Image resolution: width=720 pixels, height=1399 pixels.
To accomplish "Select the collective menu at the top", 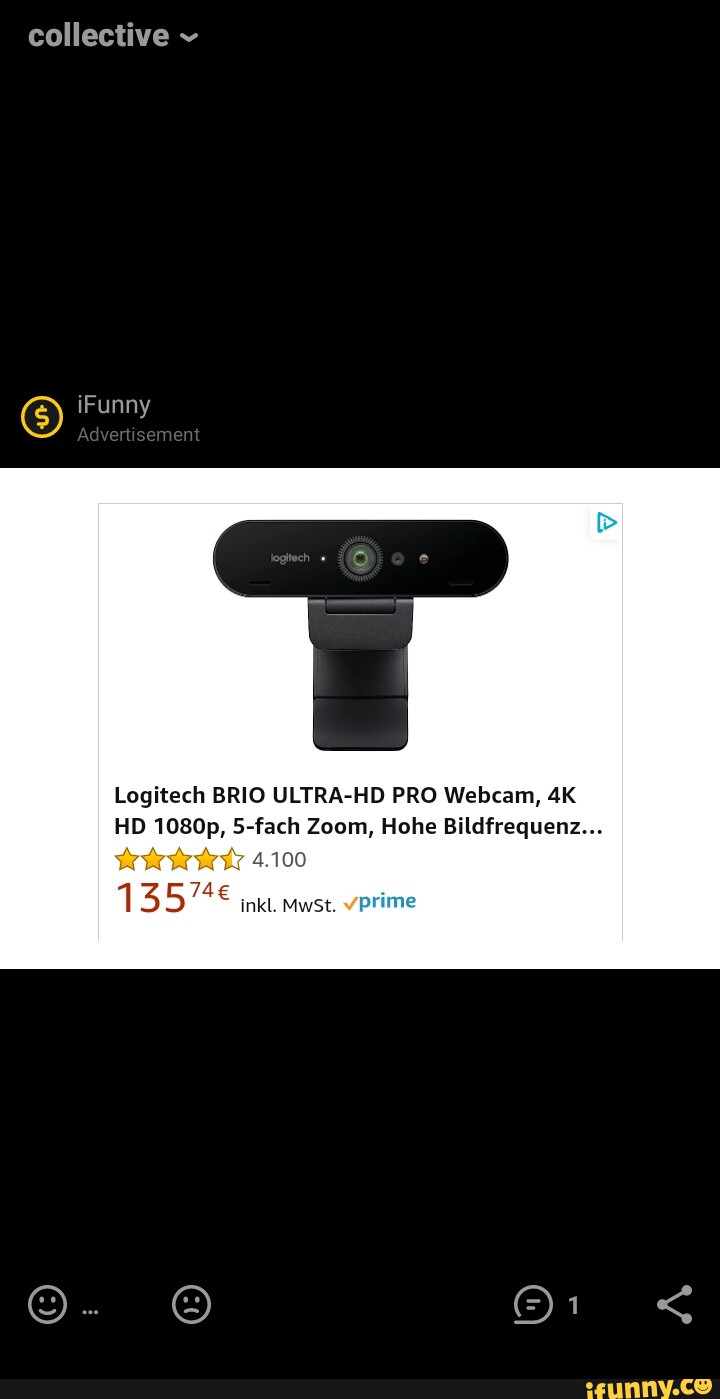I will coord(98,35).
